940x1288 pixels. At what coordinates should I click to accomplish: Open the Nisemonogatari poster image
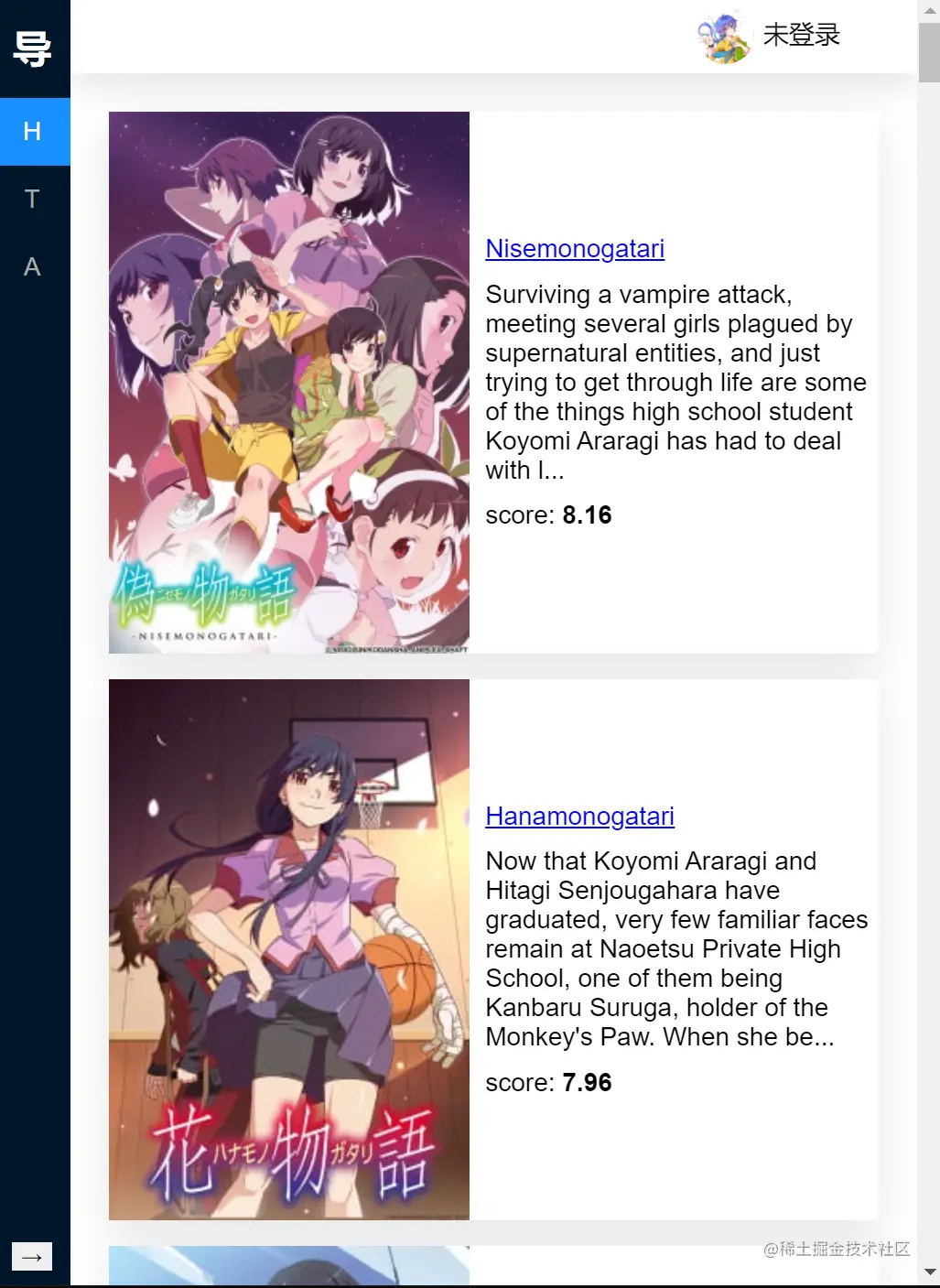point(289,383)
